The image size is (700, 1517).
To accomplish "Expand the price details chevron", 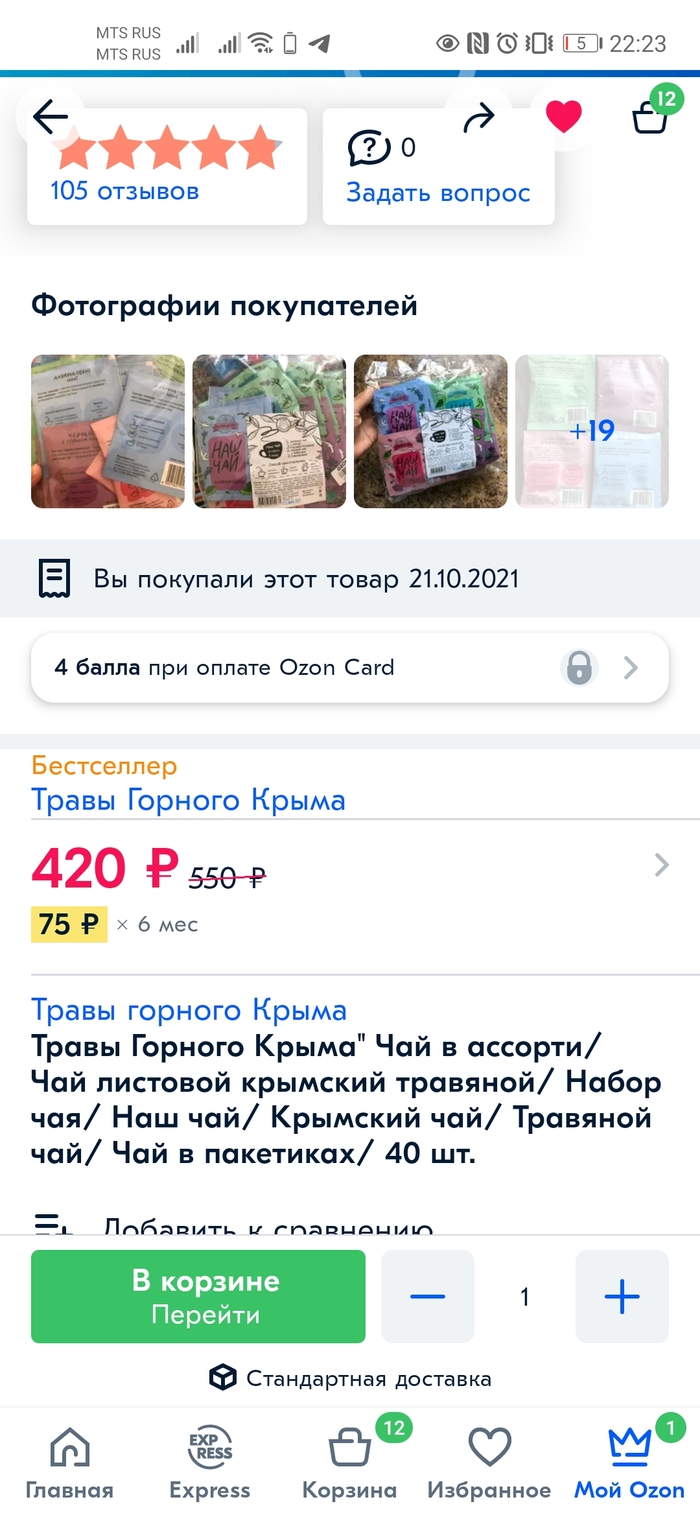I will pos(661,865).
